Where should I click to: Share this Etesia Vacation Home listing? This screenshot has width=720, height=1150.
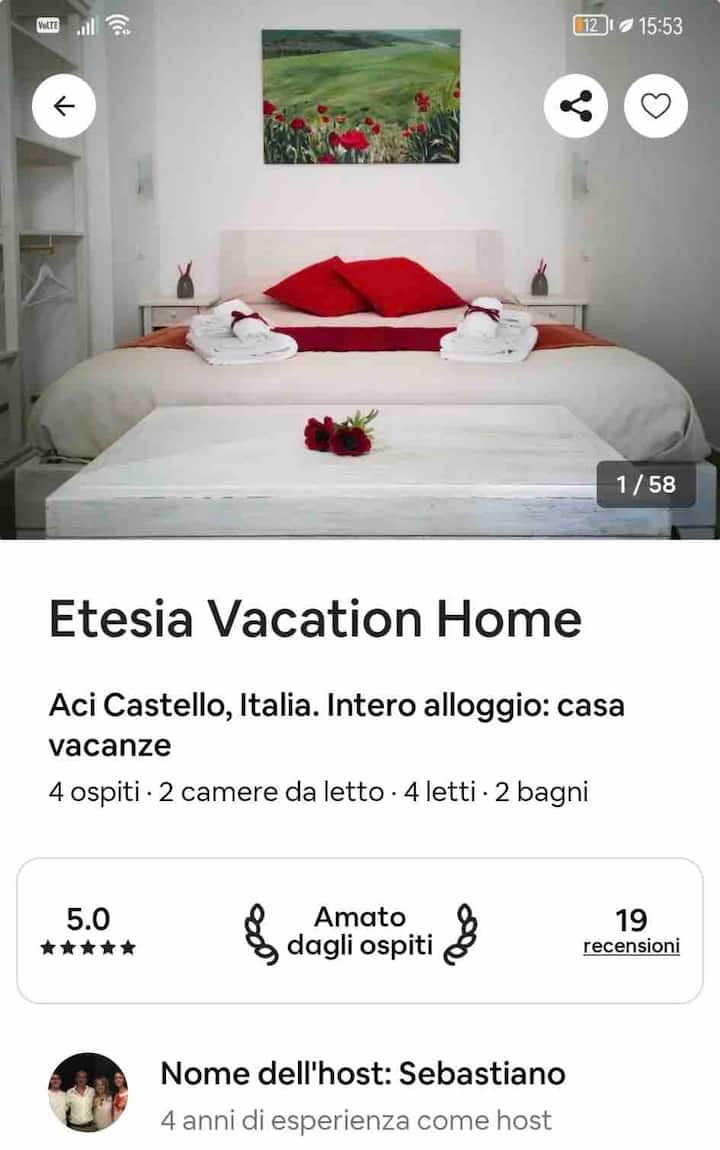[x=575, y=106]
